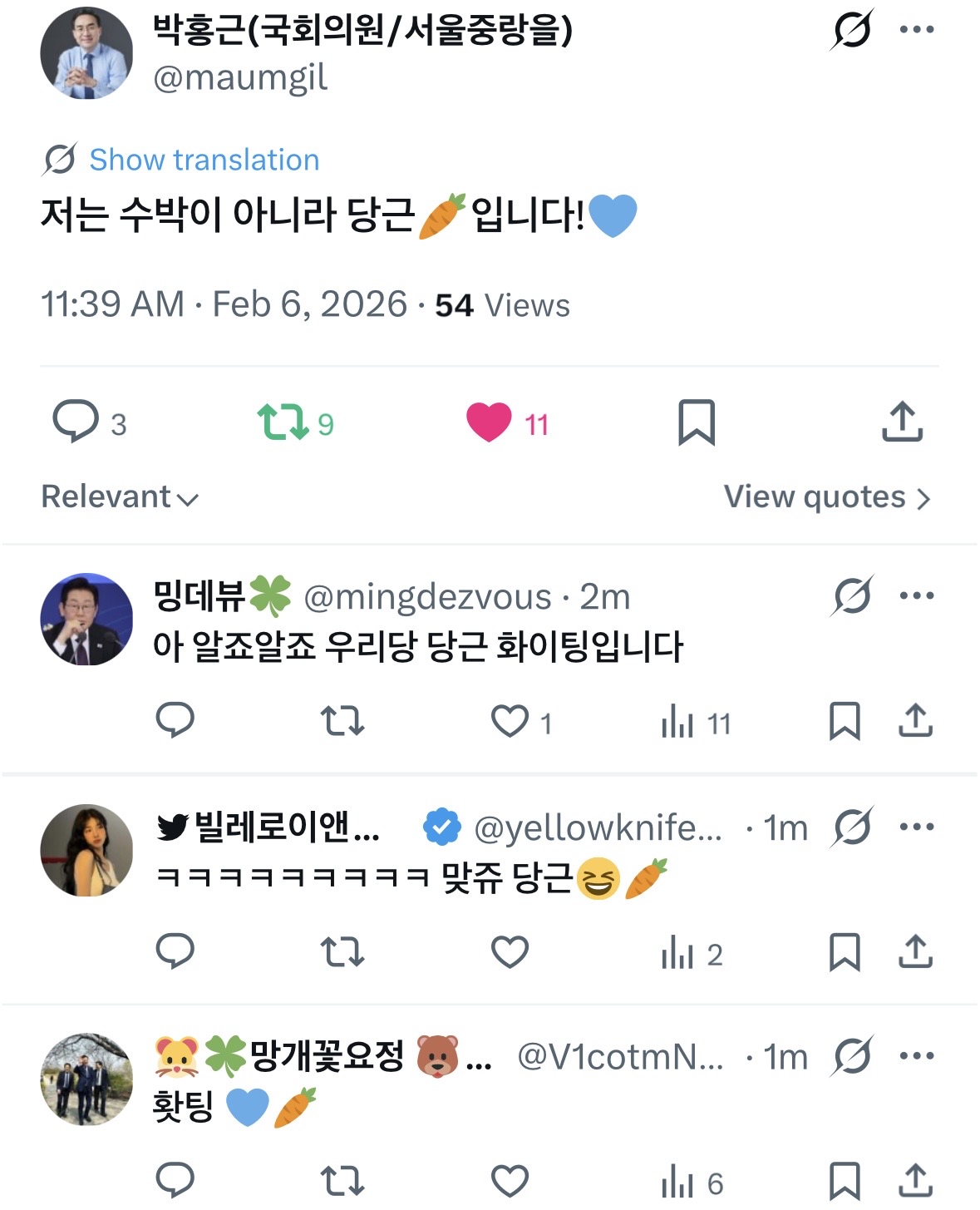Share the reply by @V1cotmN
This screenshot has width=980, height=1210.
915,1180
